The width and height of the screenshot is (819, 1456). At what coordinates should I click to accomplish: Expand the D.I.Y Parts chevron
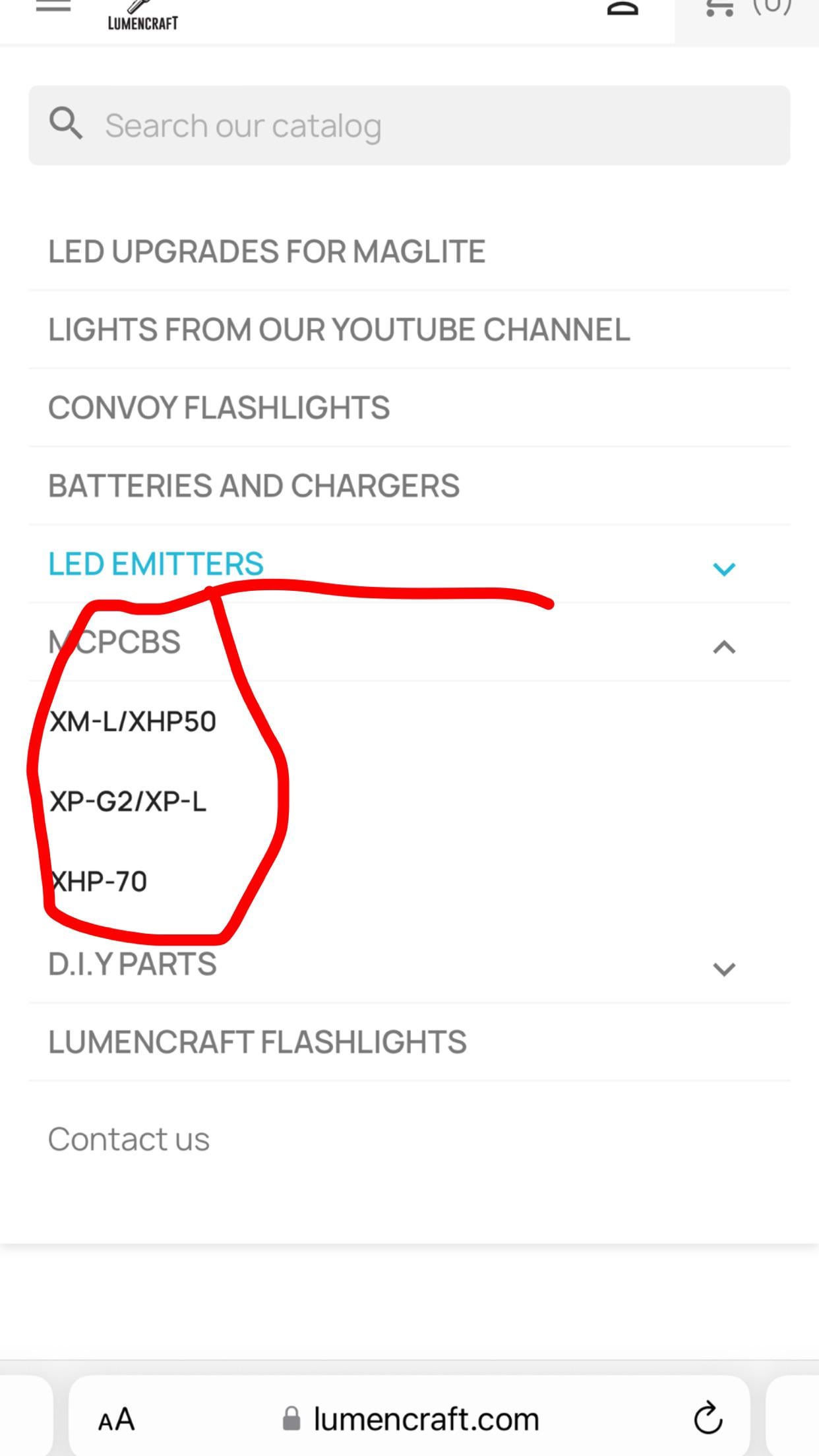pos(724,969)
